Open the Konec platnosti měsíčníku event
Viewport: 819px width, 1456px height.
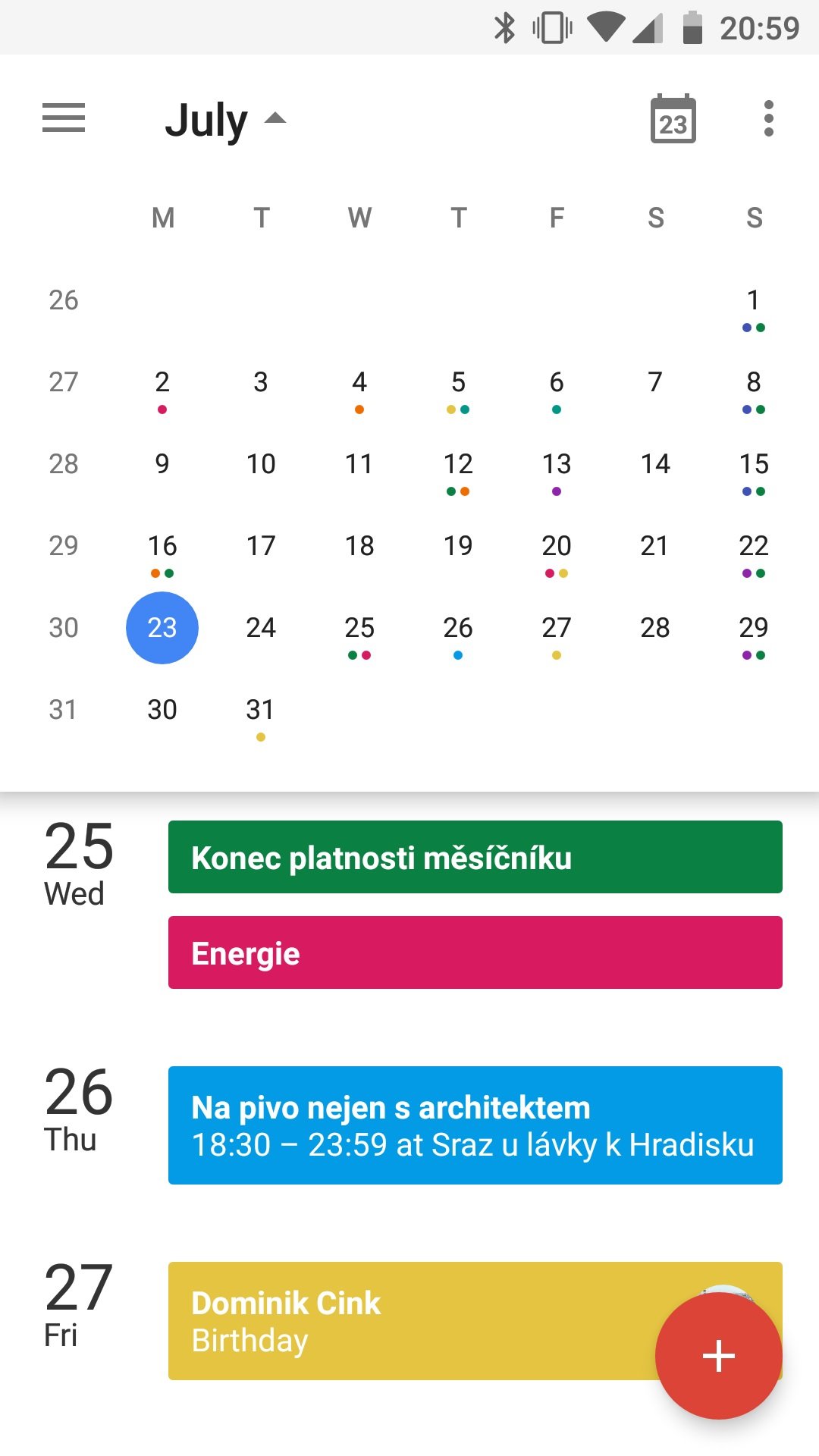coord(475,857)
